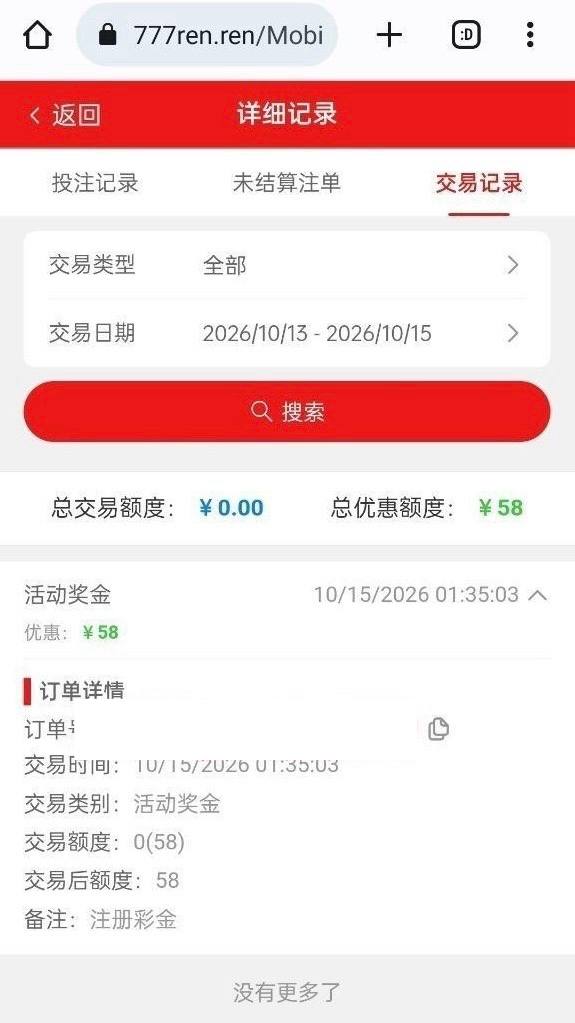Select the 交易记录 tab

(x=479, y=183)
